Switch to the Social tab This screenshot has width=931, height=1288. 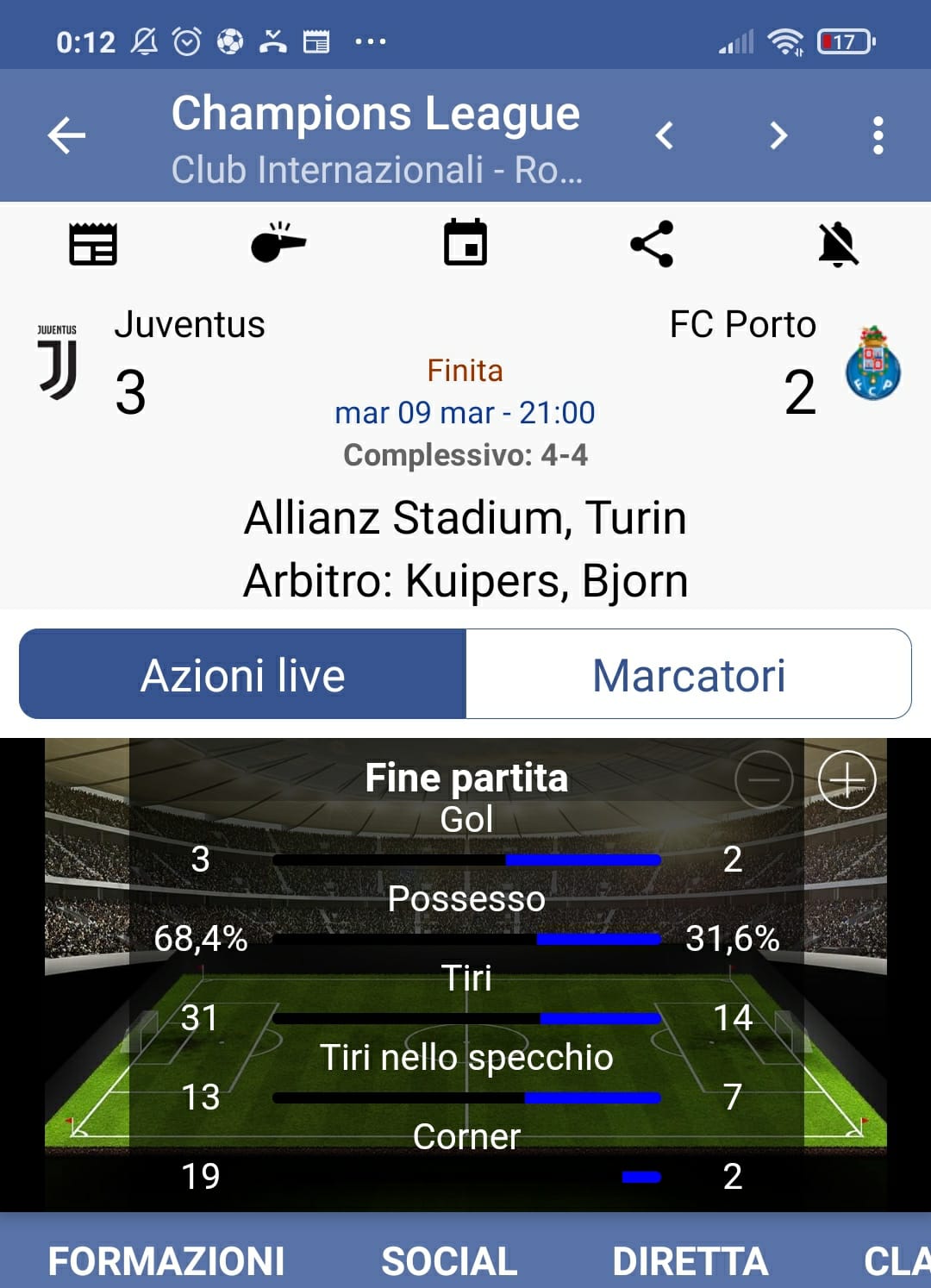tap(449, 1260)
